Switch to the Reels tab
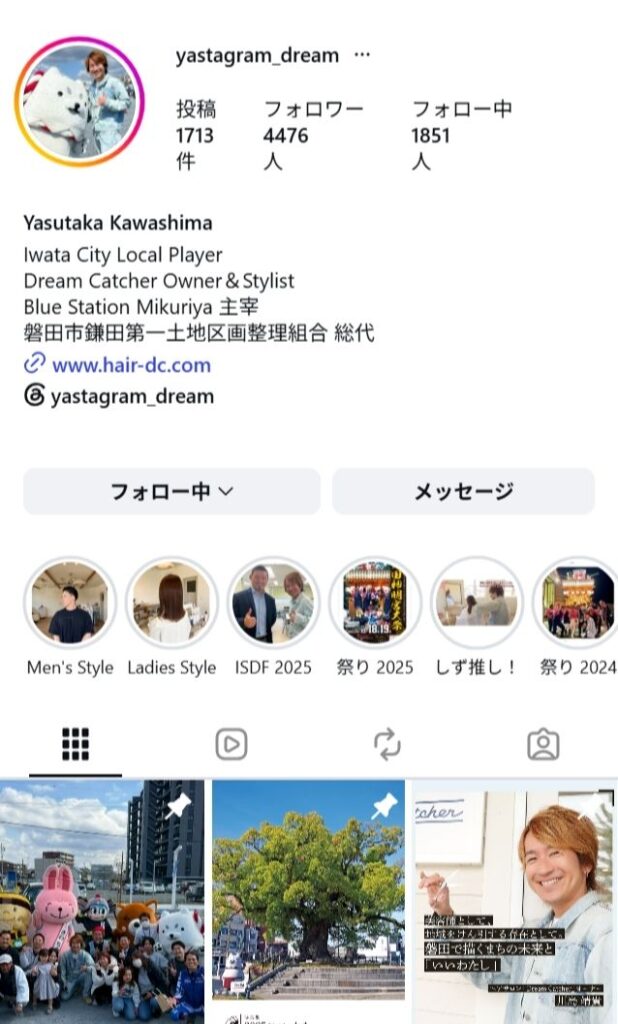This screenshot has height=1024, width=618. tap(231, 744)
